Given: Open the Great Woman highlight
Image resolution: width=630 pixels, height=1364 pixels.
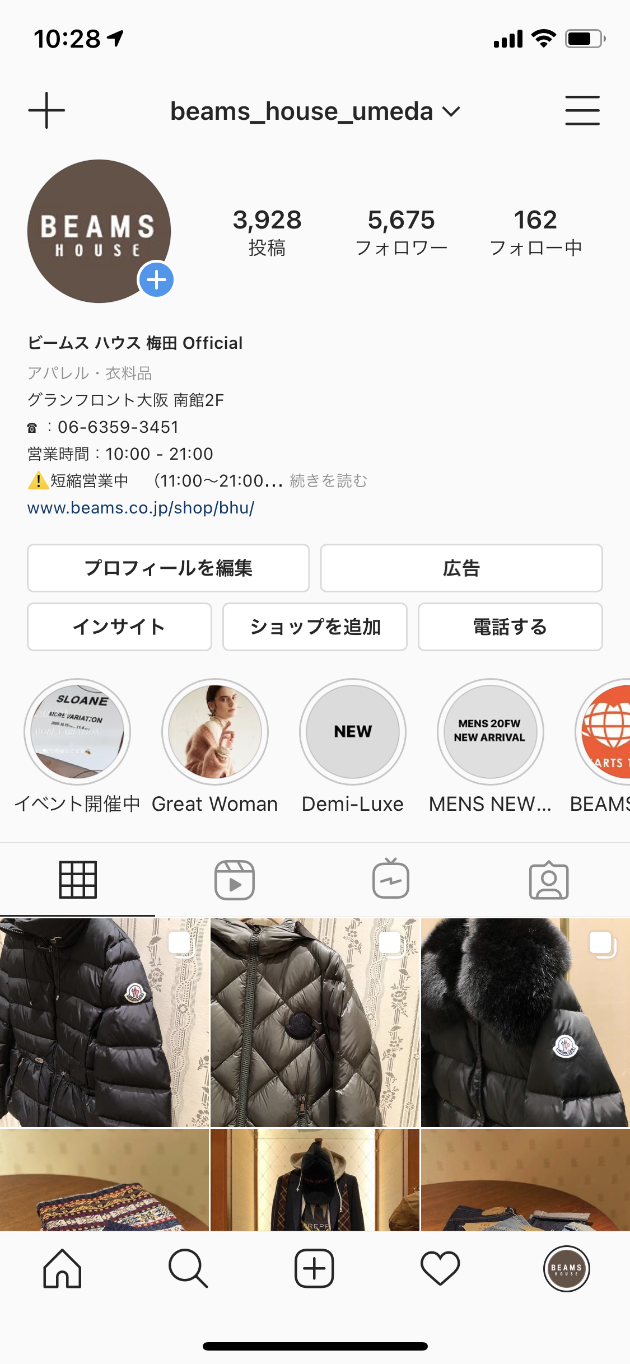Looking at the screenshot, I should (215, 732).
